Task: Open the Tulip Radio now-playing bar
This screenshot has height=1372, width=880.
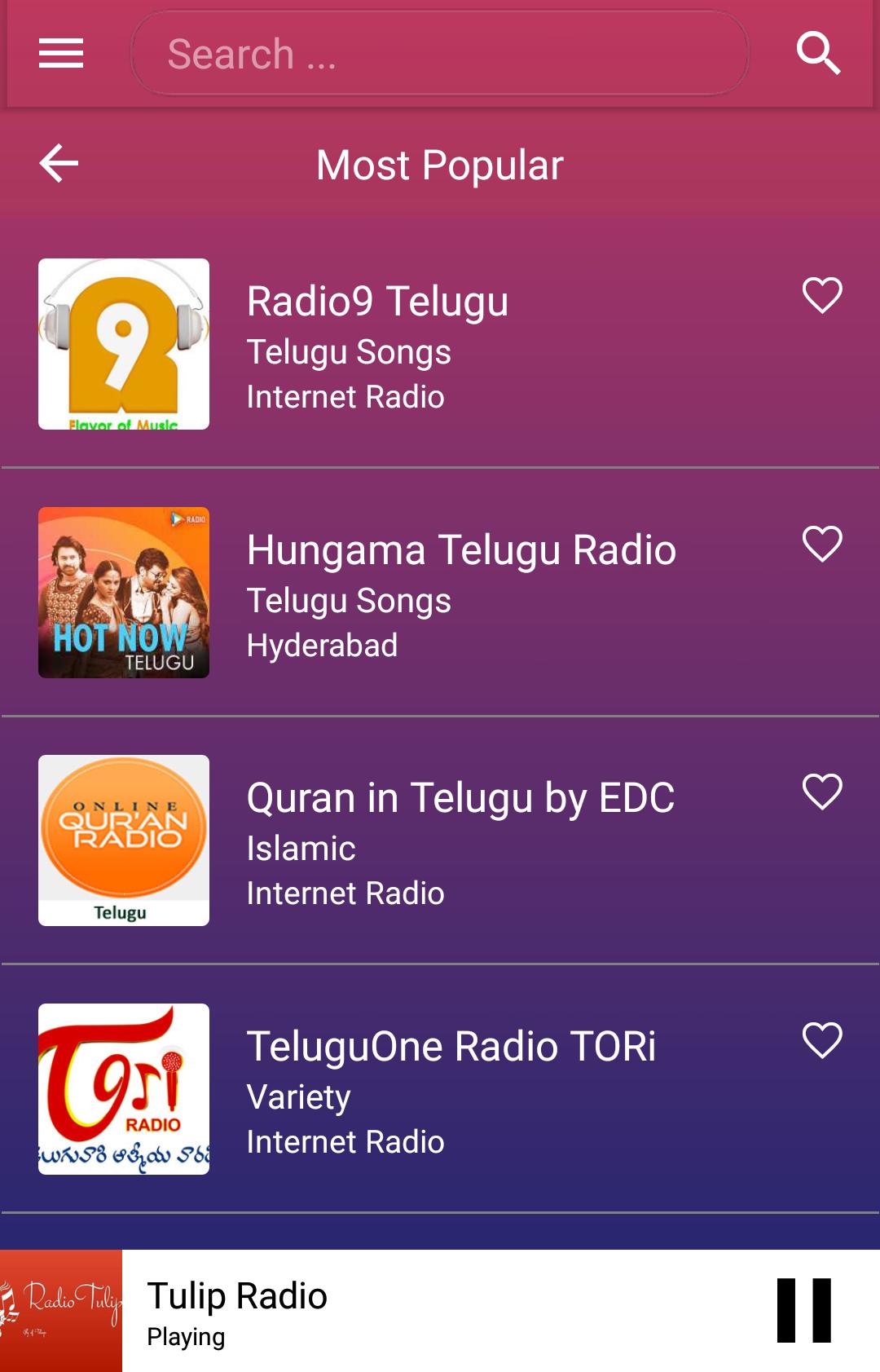Action: point(407,1310)
